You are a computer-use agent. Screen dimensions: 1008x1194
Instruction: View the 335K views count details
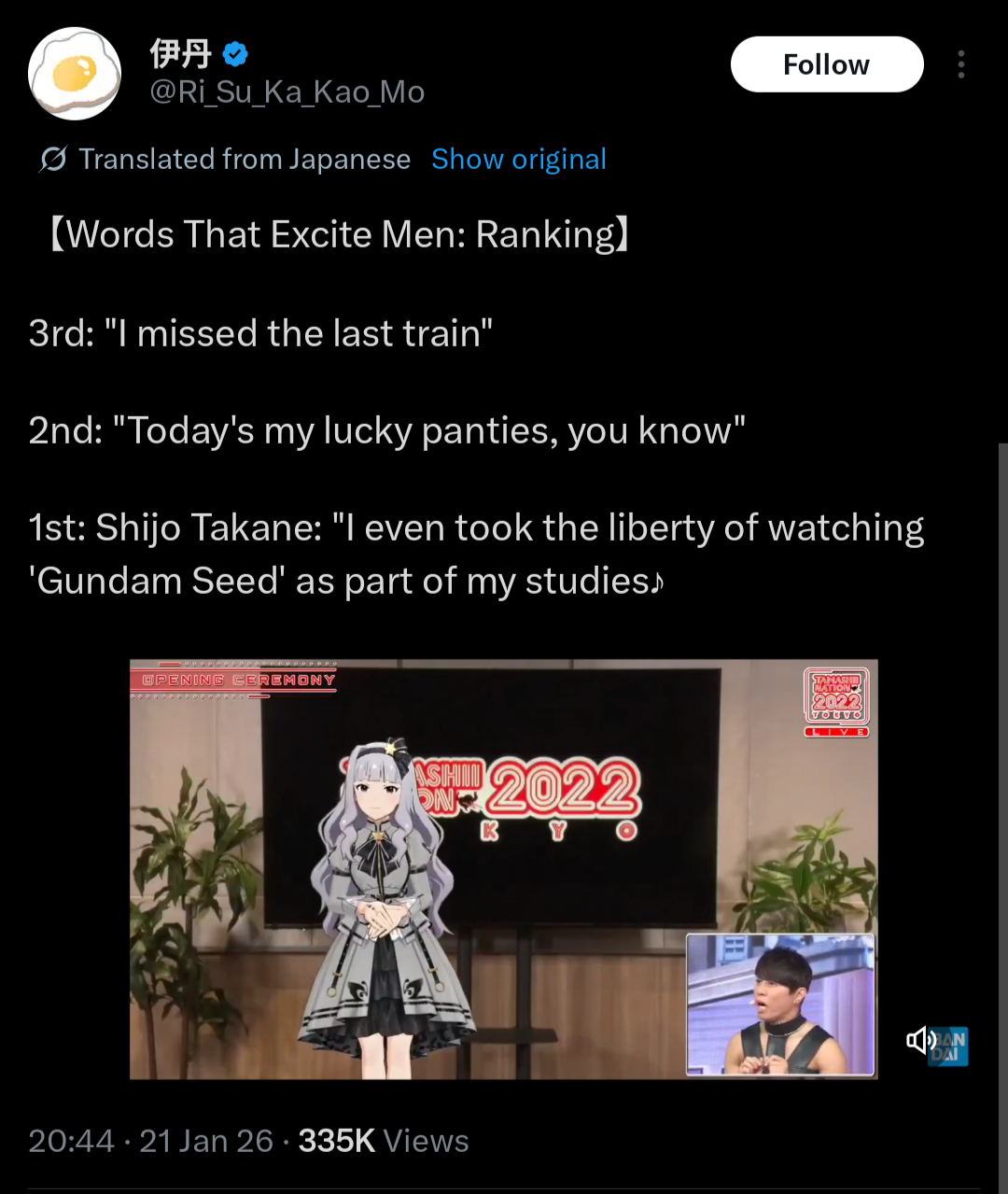pos(384,1141)
